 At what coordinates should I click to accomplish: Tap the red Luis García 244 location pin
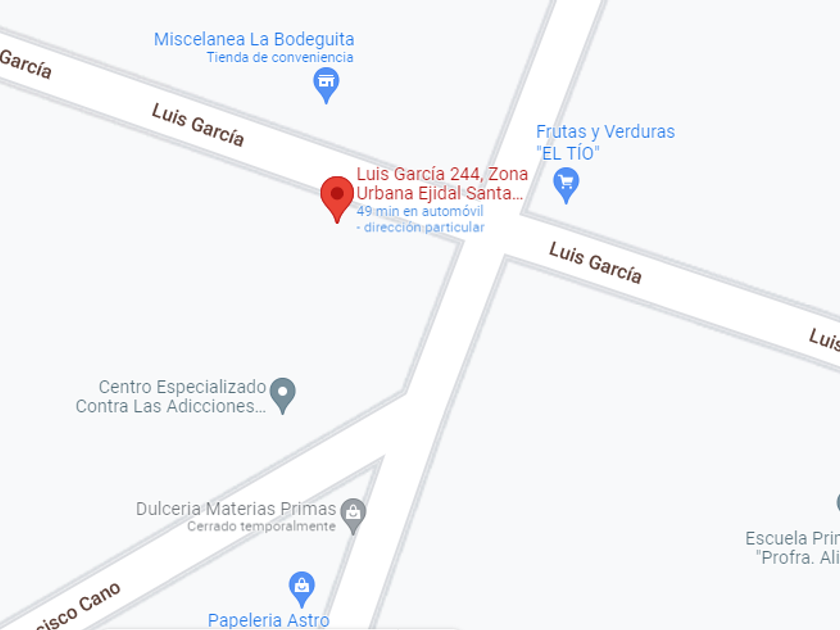point(337,199)
